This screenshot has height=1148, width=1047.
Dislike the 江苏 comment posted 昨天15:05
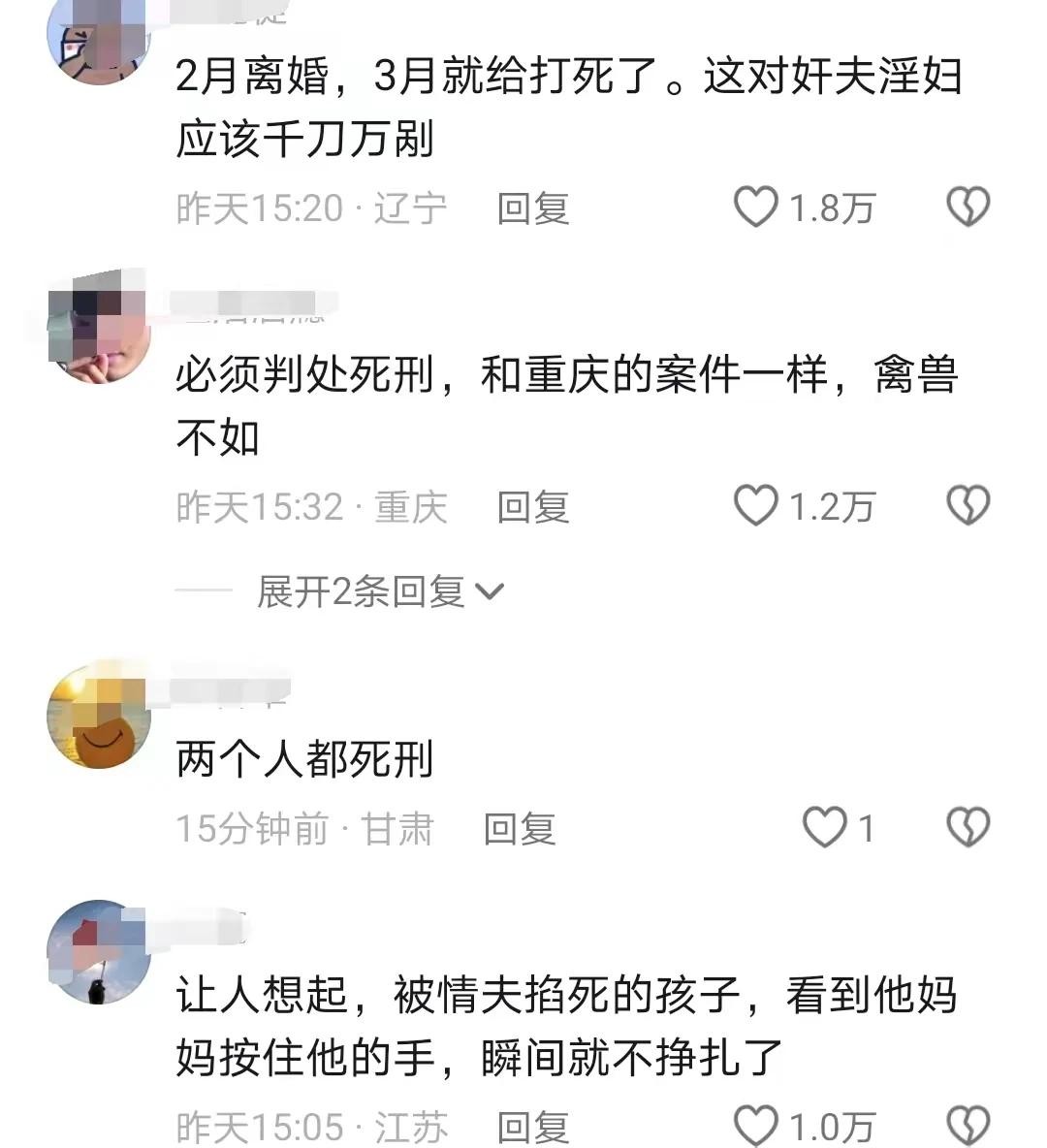pos(968,1127)
